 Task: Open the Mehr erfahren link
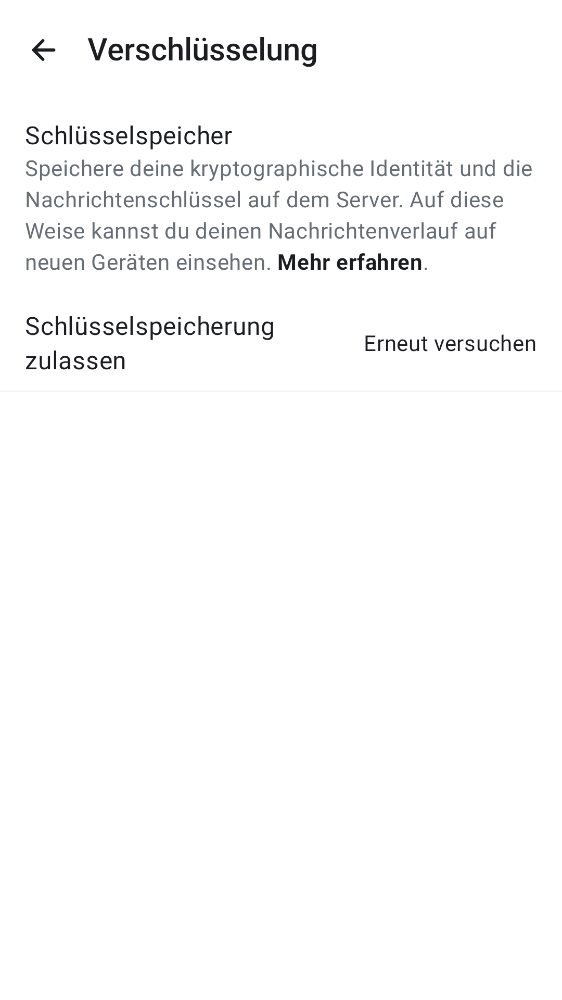pos(350,262)
